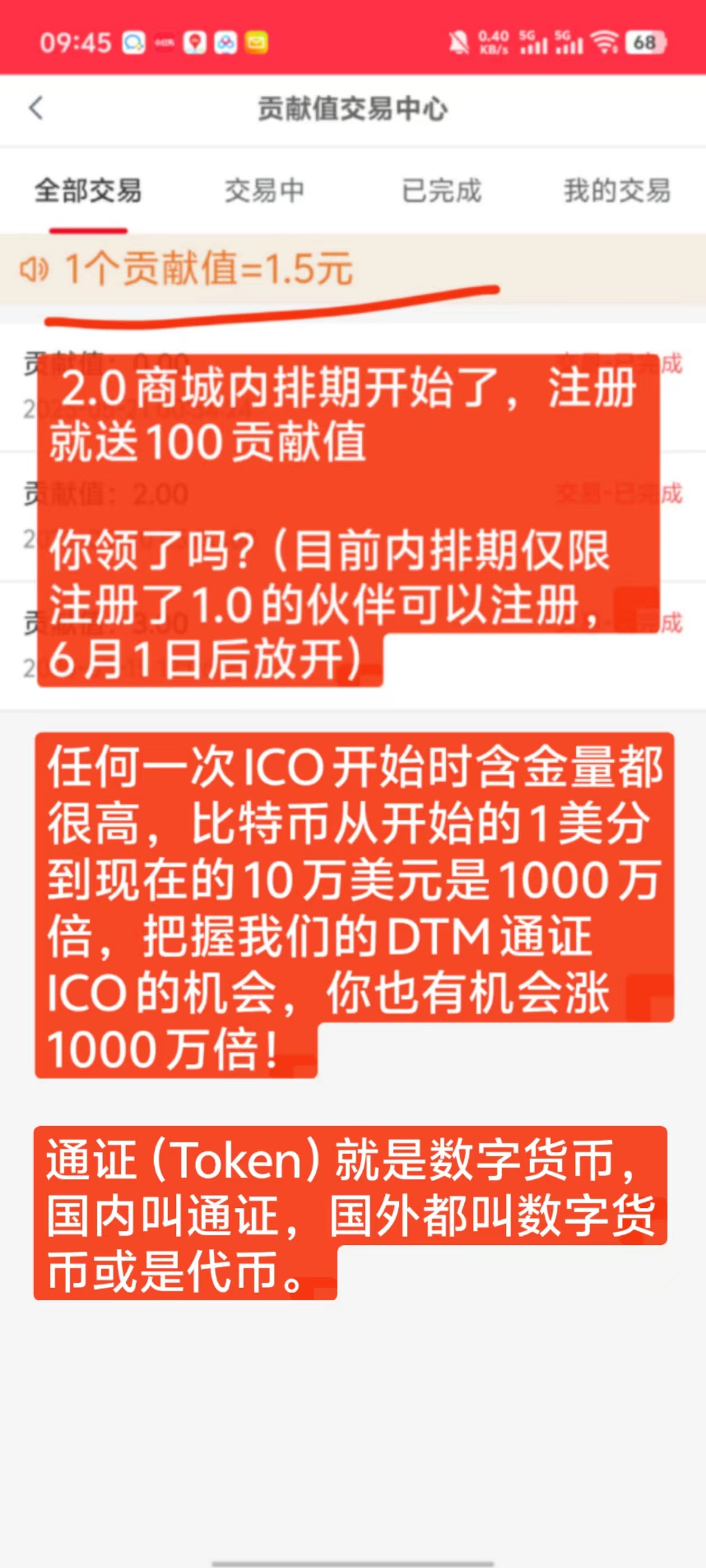
Task: View the 我的交易 tab
Action: [616, 190]
